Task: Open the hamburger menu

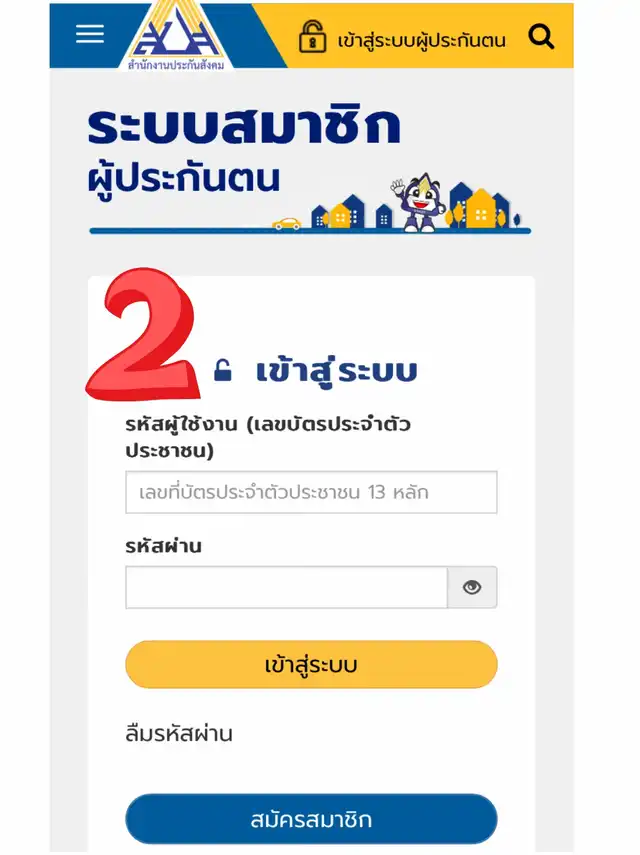Action: pyautogui.click(x=90, y=34)
